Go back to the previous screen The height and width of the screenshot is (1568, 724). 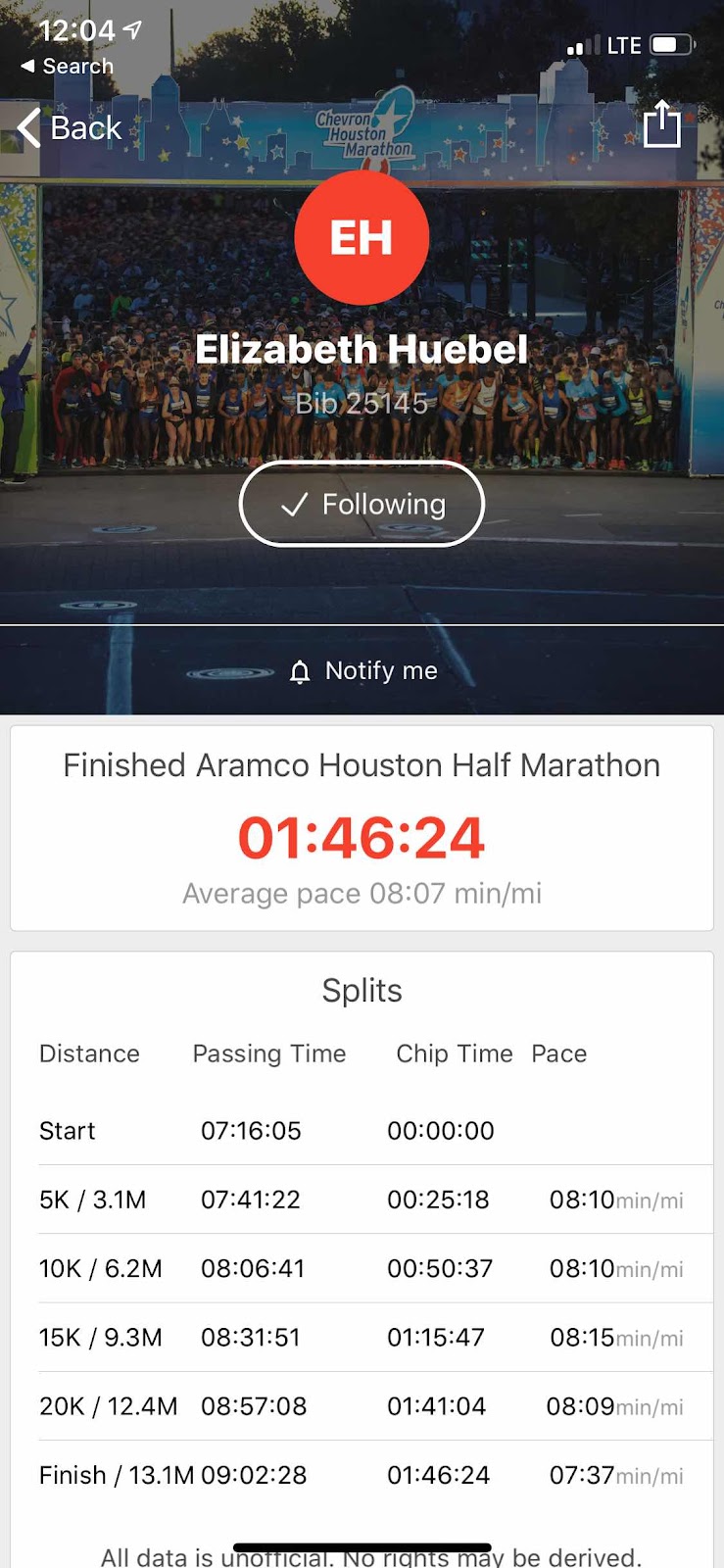(69, 128)
